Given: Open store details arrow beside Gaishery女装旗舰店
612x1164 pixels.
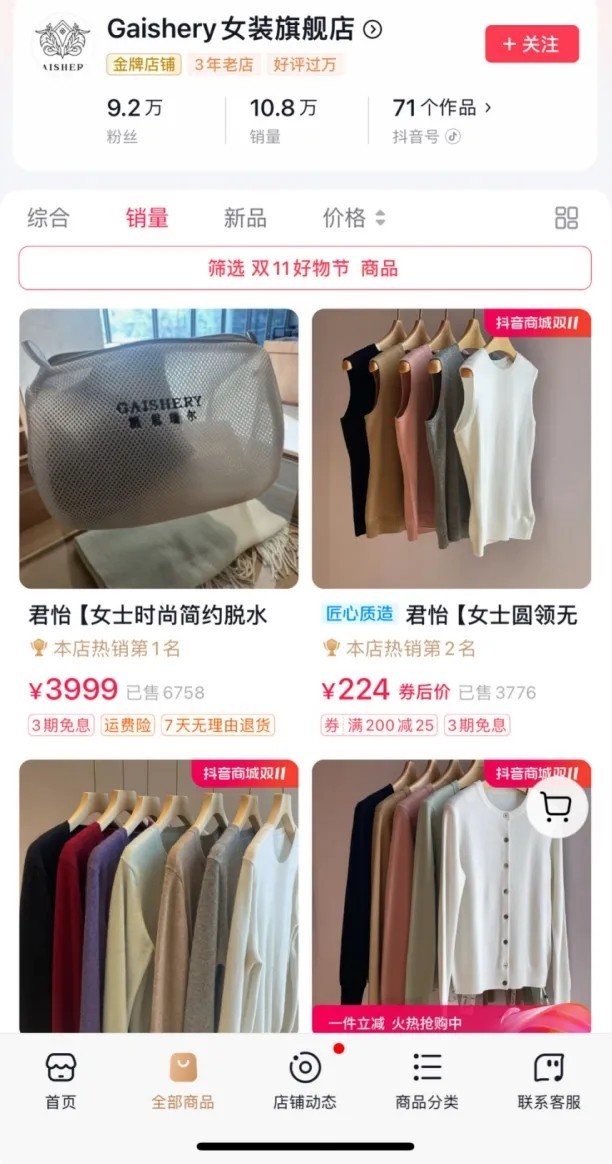Looking at the screenshot, I should tap(372, 30).
